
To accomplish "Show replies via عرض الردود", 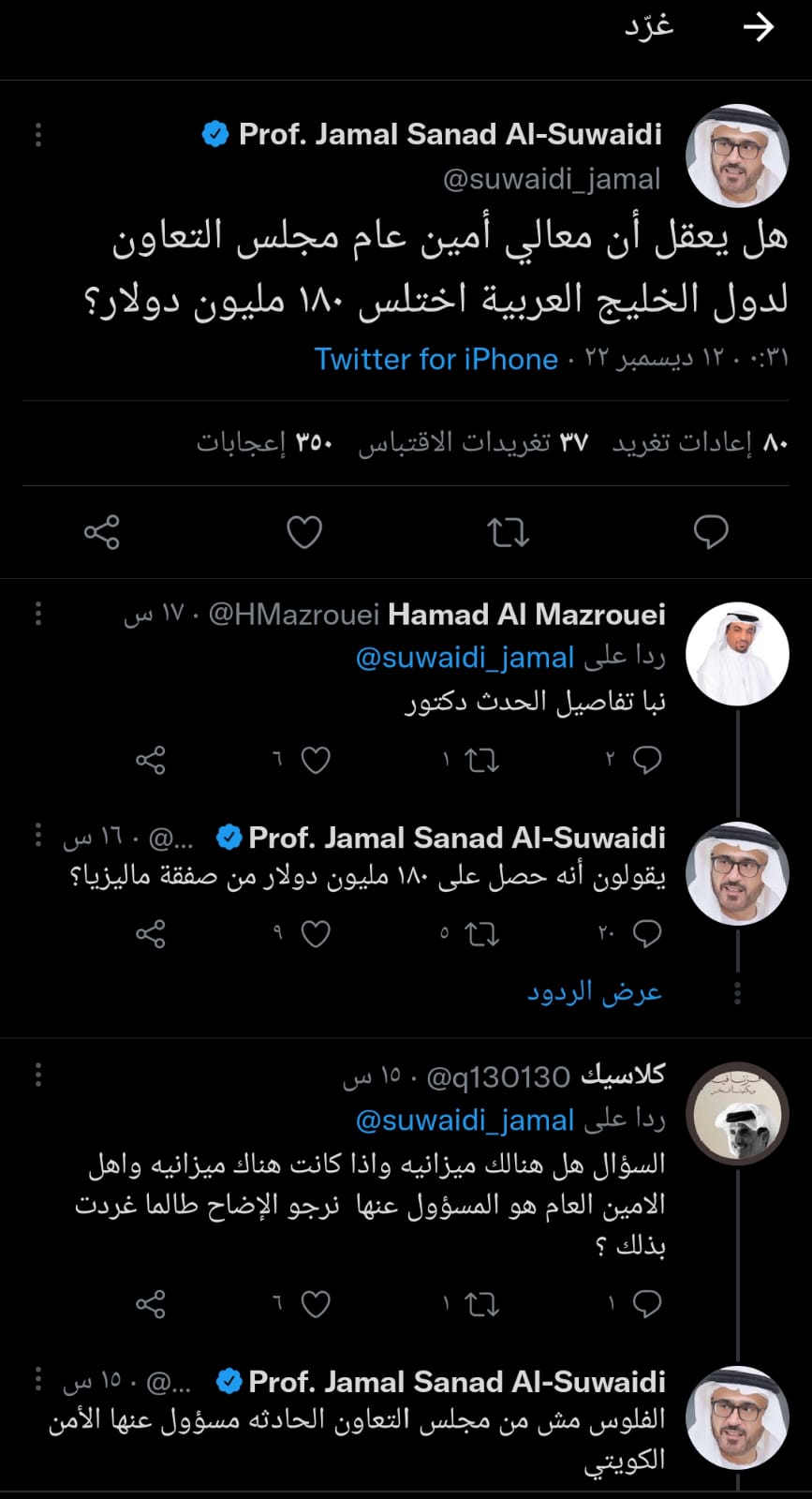I will click(594, 992).
